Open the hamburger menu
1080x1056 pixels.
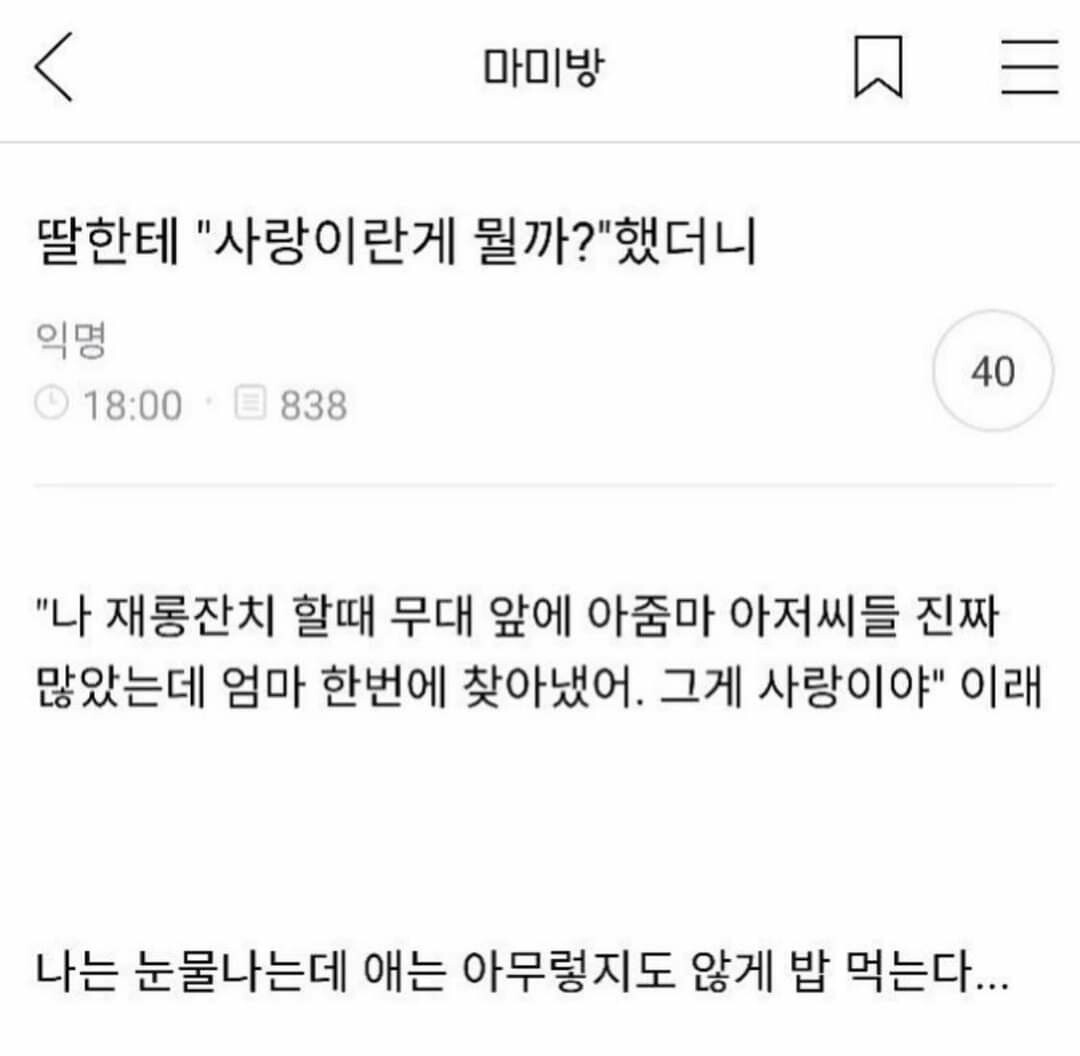[1029, 68]
